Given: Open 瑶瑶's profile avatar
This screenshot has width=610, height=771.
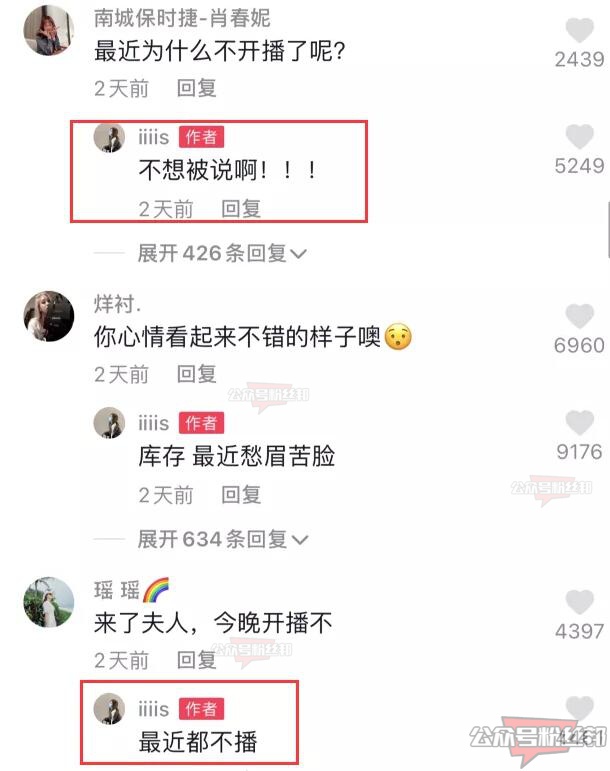Looking at the screenshot, I should 48,601.
